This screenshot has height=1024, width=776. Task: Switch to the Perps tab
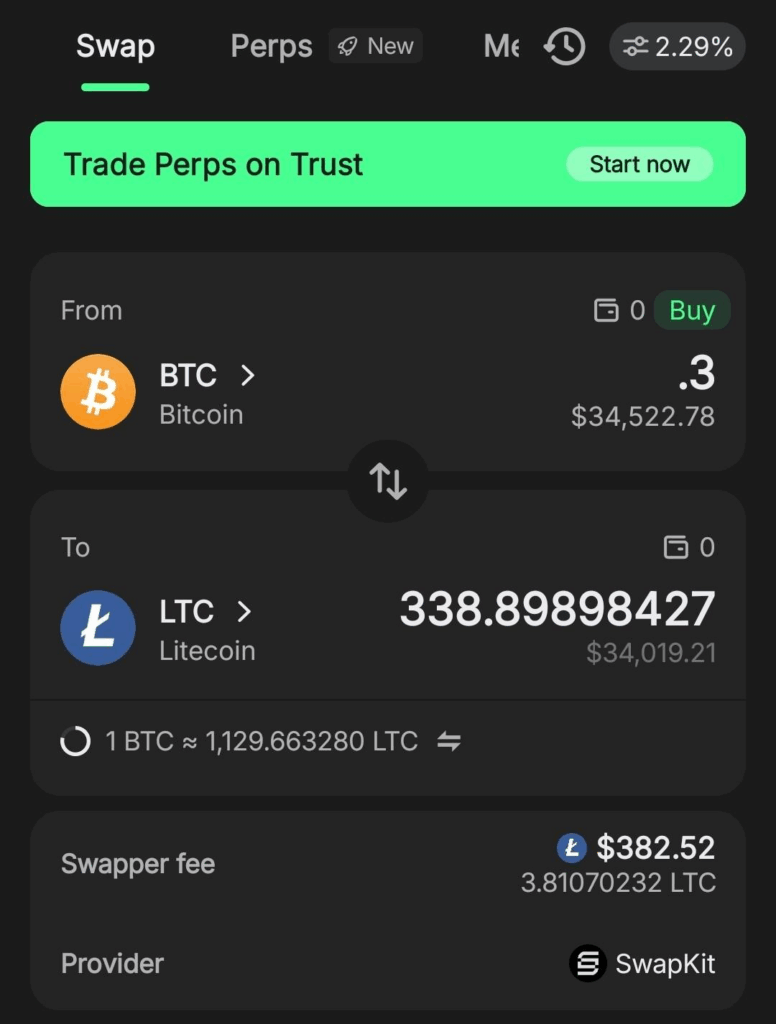(271, 46)
